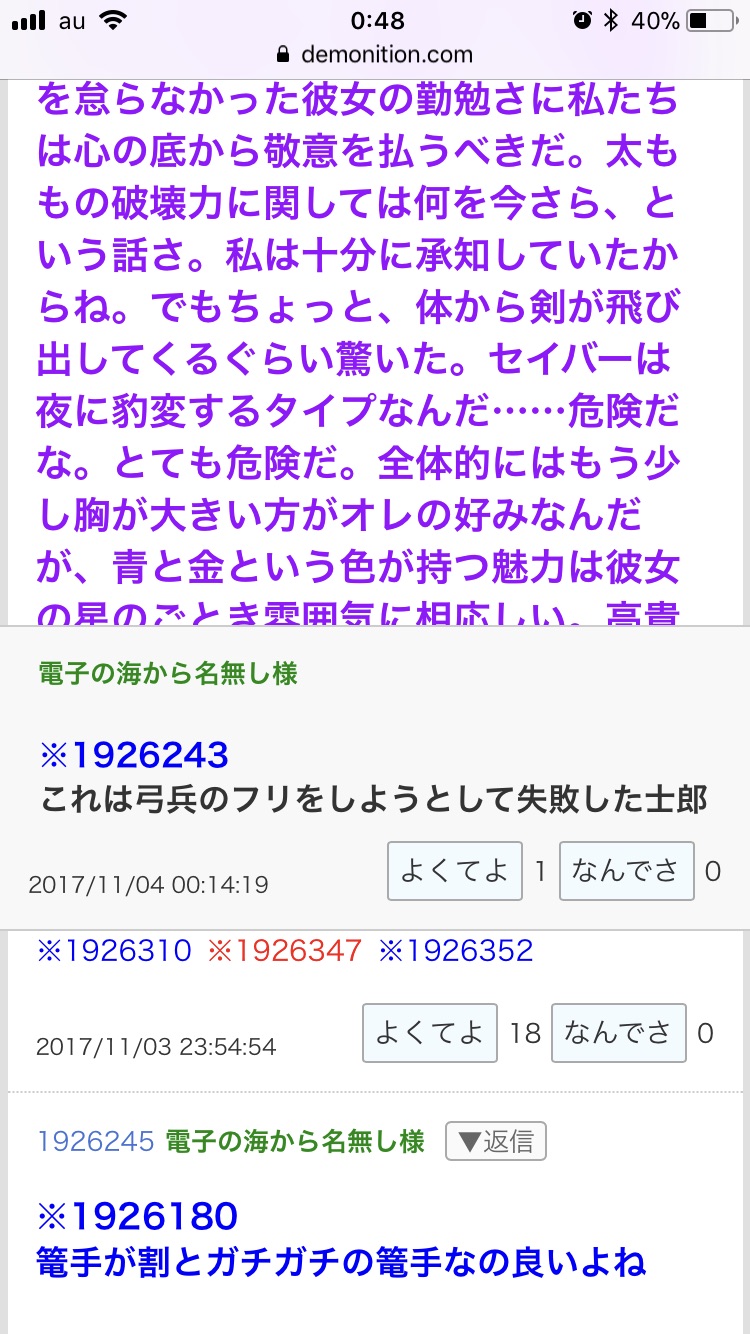Open reference link ※1926352
The image size is (750, 1334).
(456, 950)
